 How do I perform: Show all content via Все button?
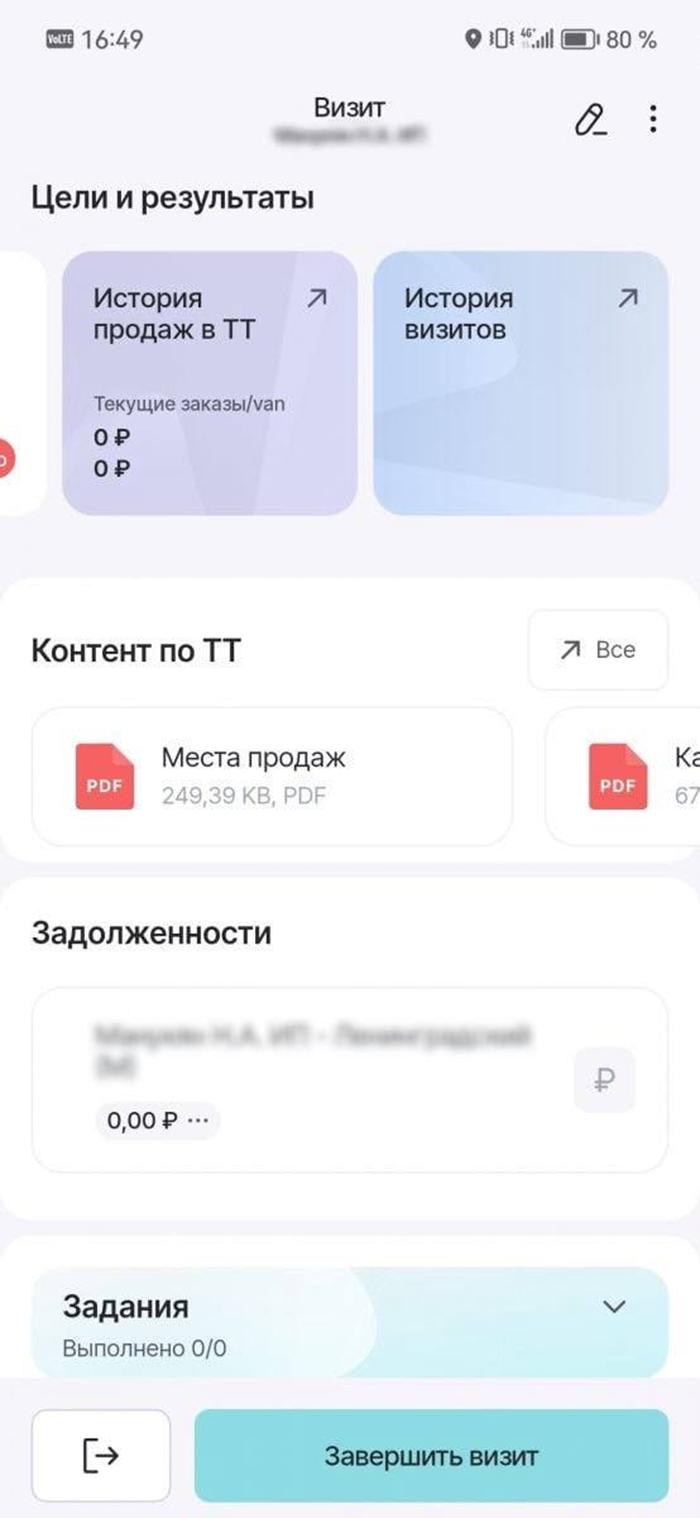coord(598,650)
